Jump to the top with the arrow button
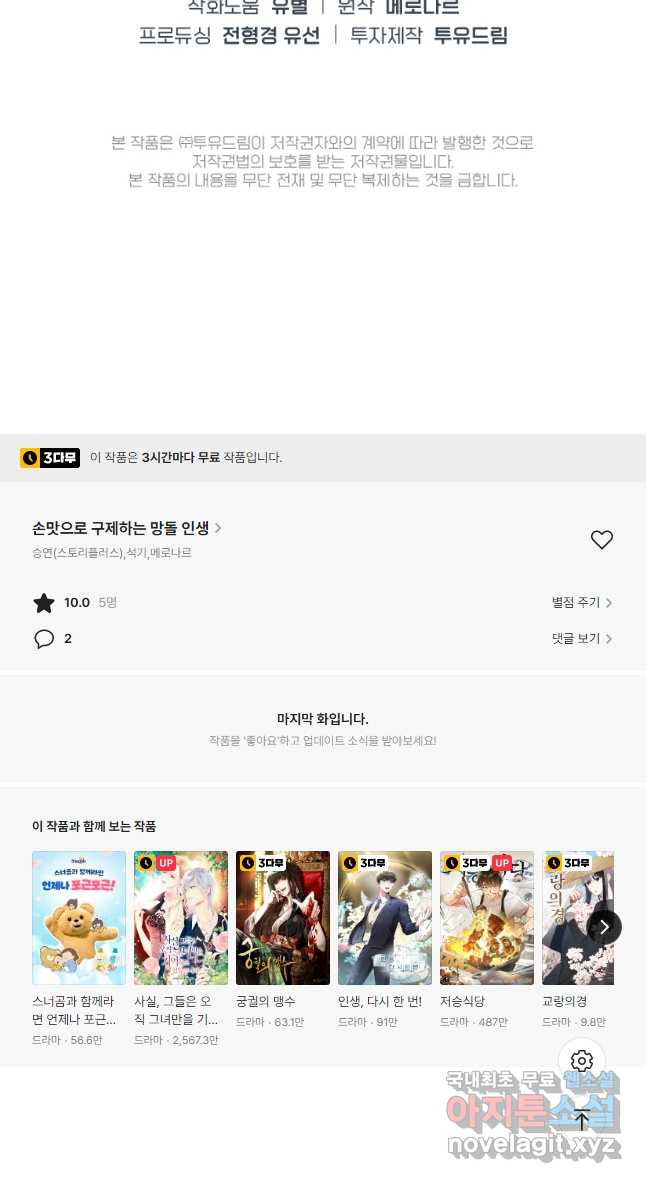This screenshot has height=1183, width=646. 582,1120
